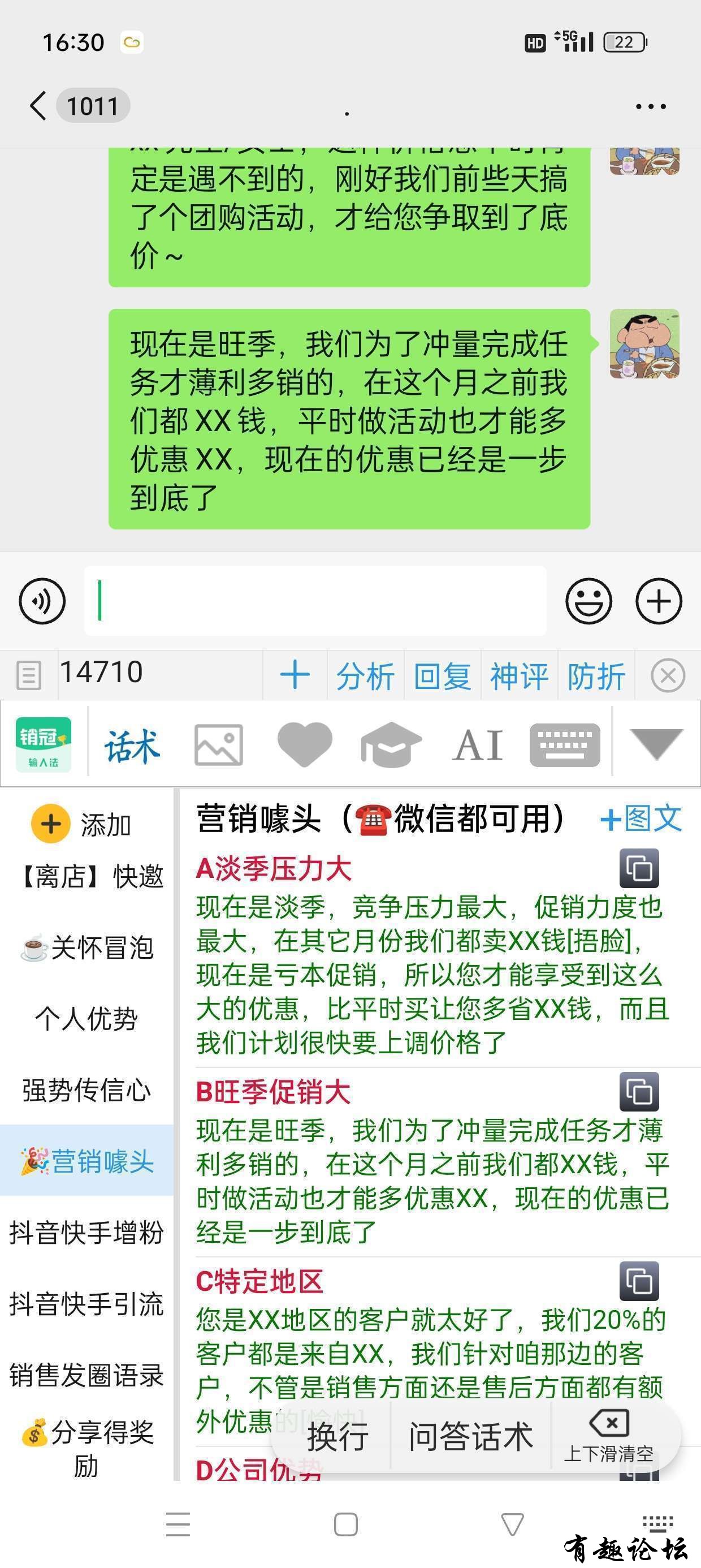Switch to the image tab in keyboard toolbar

(218, 744)
